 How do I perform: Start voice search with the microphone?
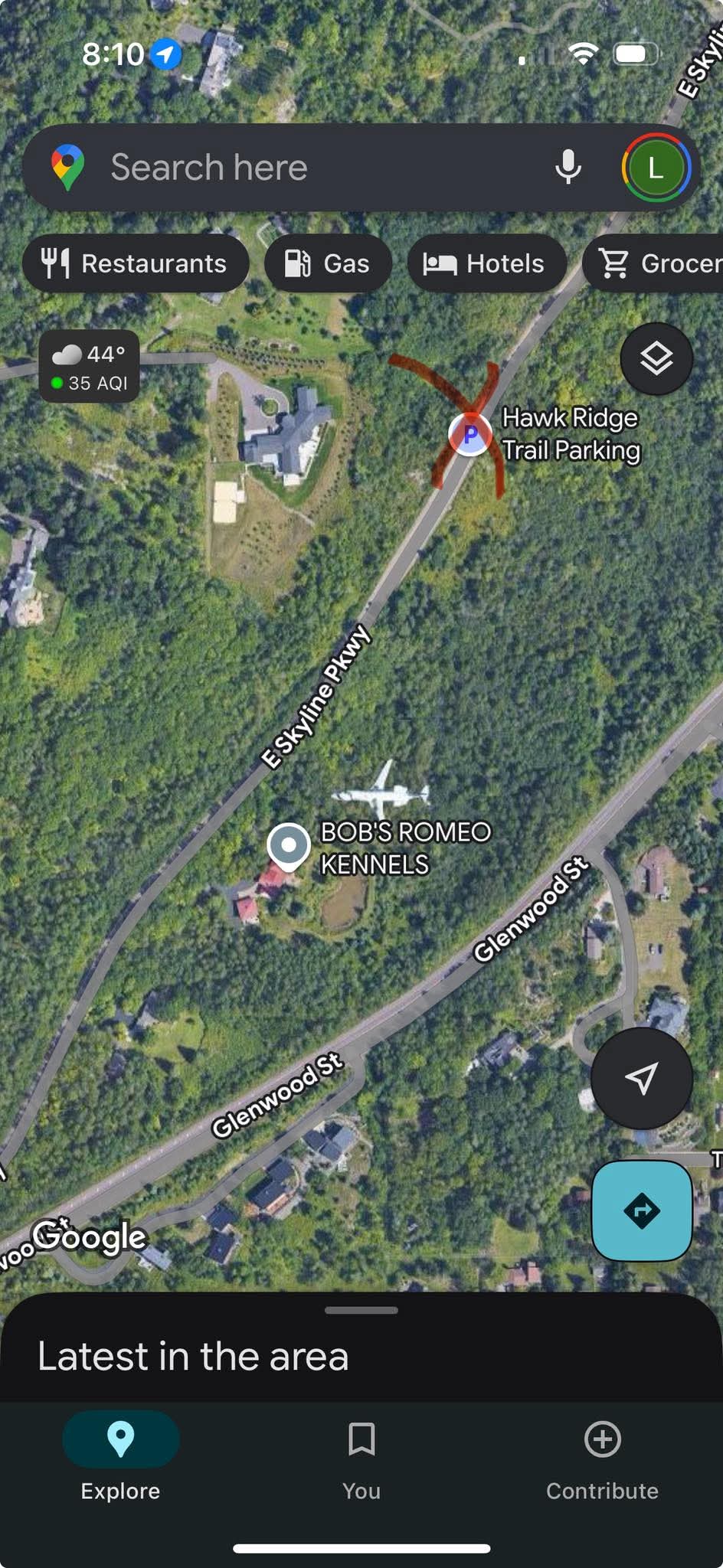pos(568,167)
